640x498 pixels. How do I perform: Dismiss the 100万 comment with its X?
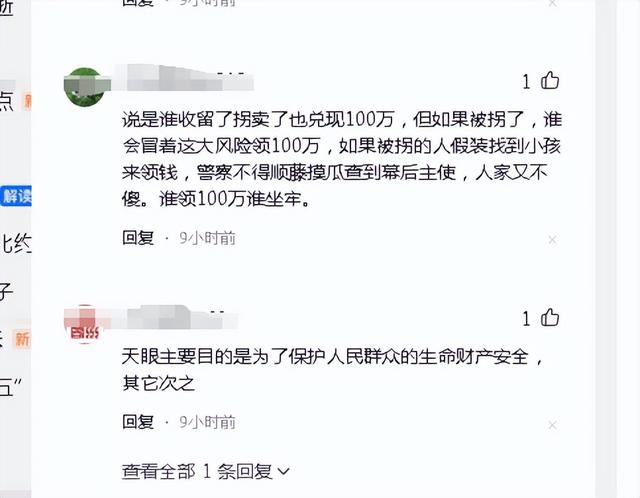pos(553,239)
